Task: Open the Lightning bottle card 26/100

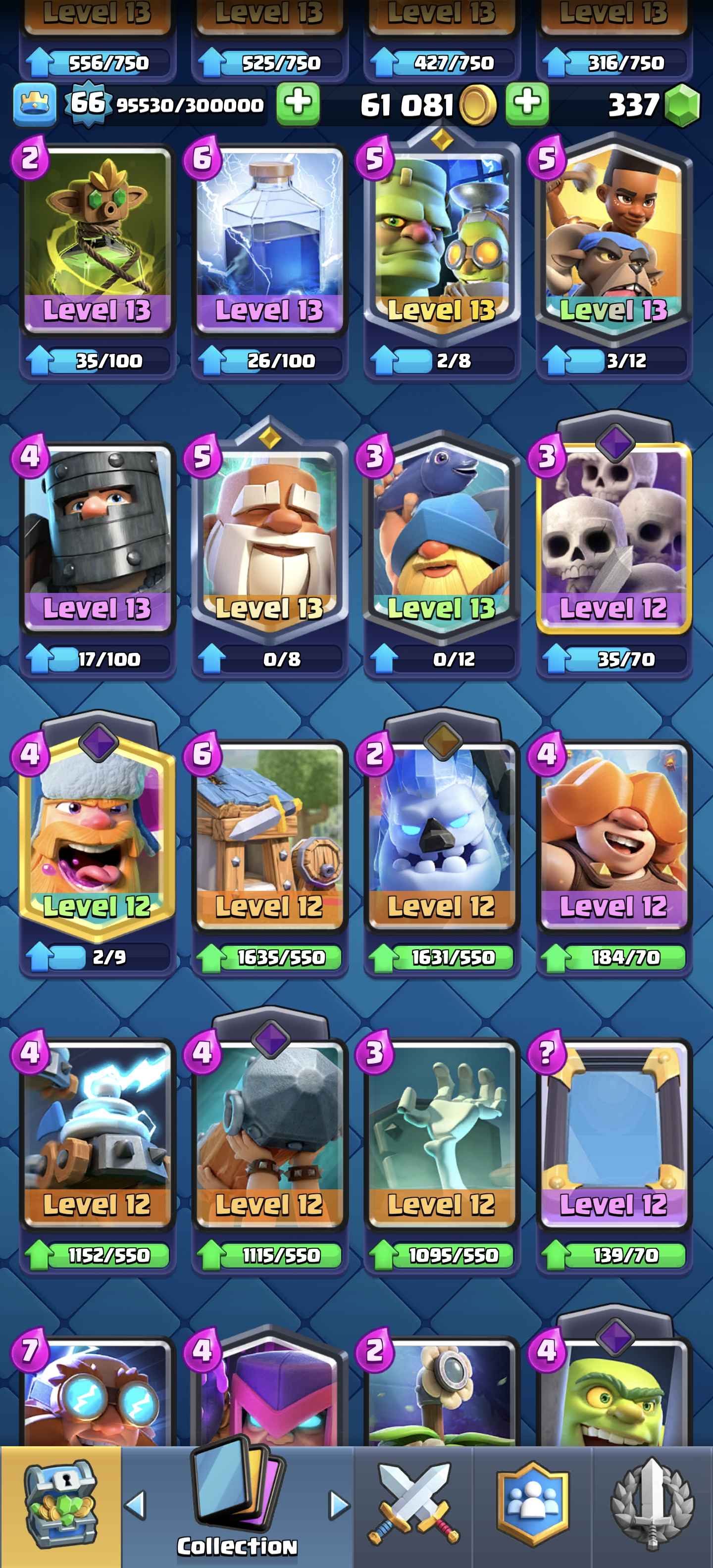Action: pos(269,238)
